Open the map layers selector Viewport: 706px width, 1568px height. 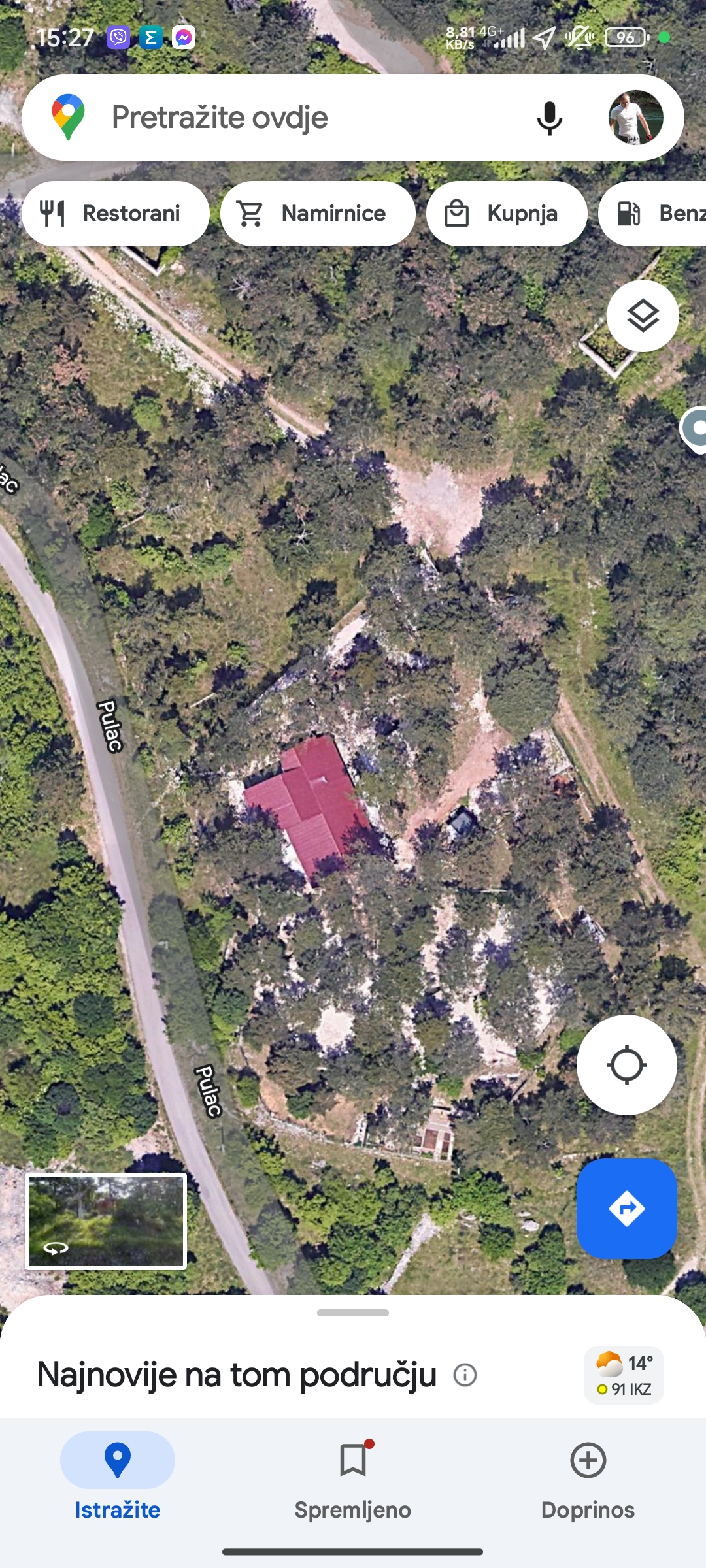[x=643, y=316]
